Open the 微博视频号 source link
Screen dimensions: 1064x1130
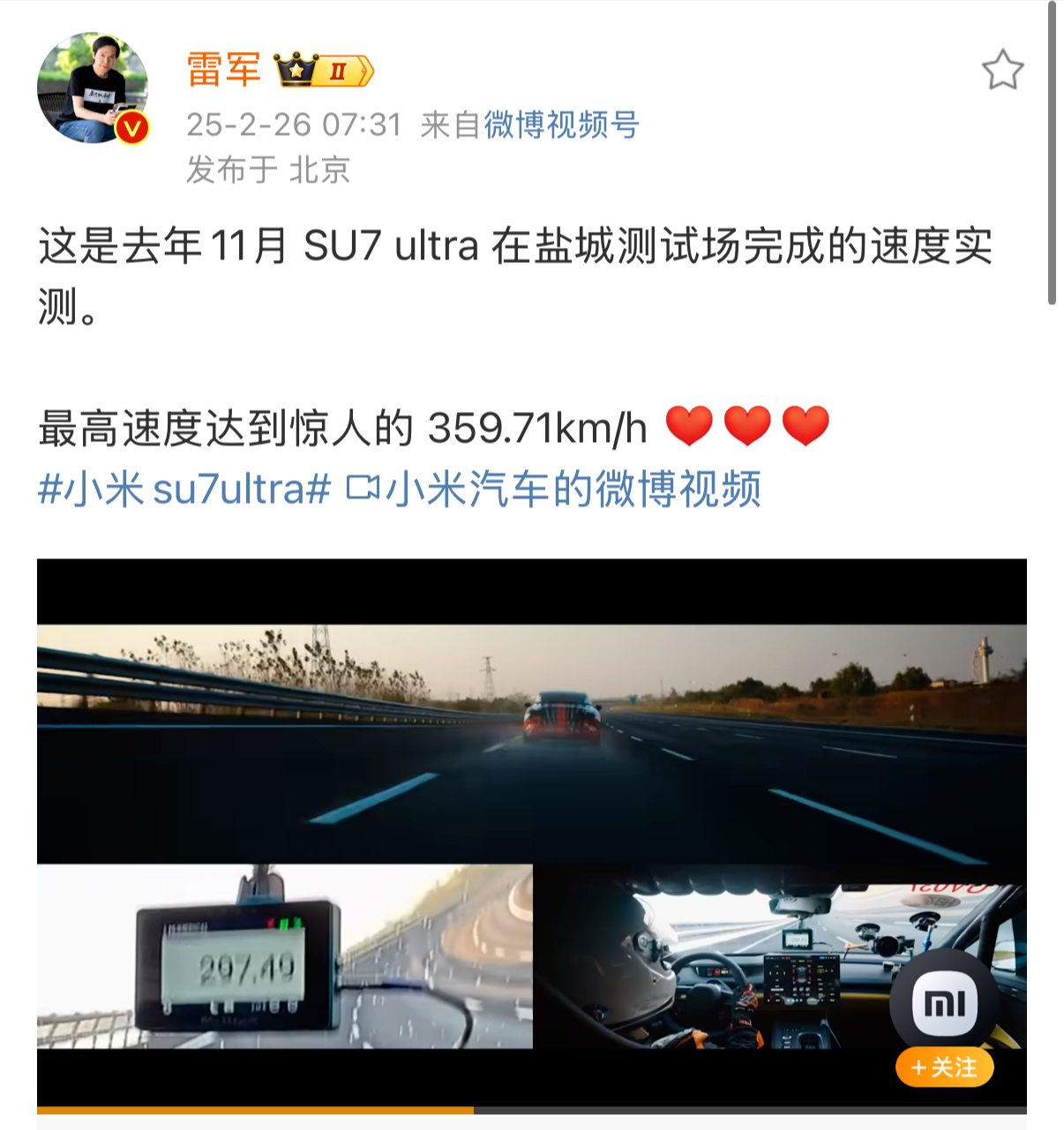coord(561,125)
